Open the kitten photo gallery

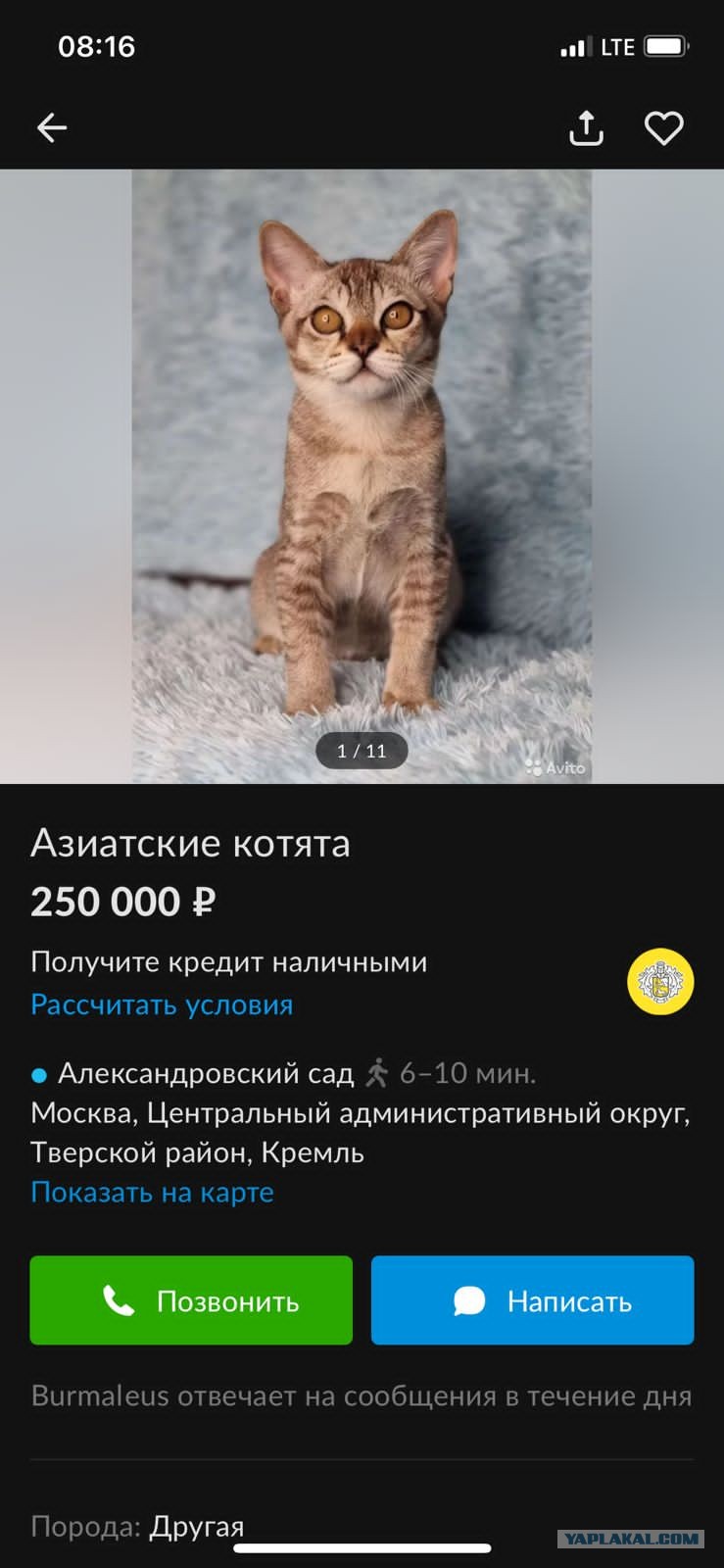pyautogui.click(x=362, y=476)
